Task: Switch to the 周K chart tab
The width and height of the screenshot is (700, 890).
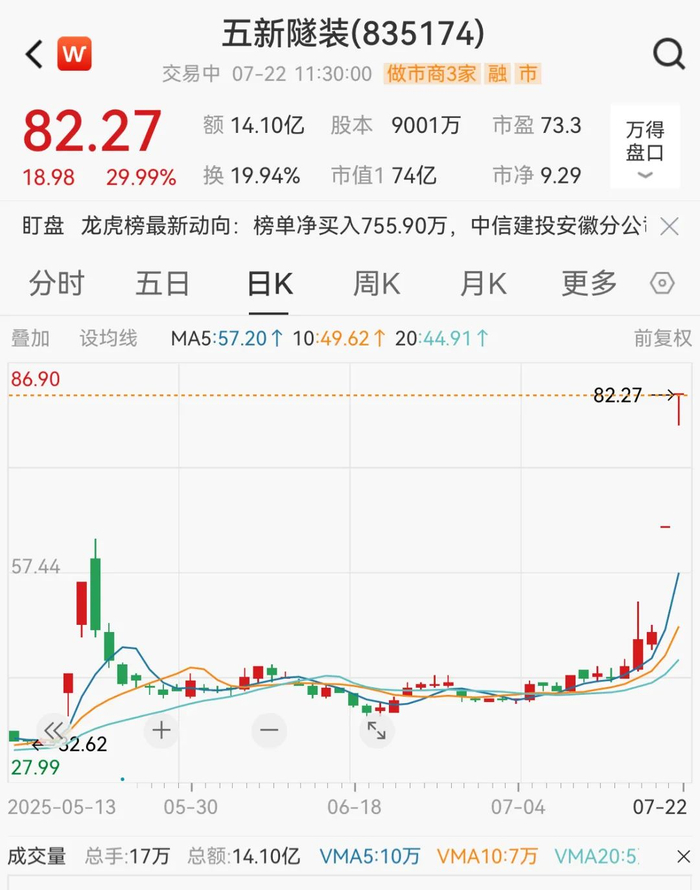Action: 376,284
